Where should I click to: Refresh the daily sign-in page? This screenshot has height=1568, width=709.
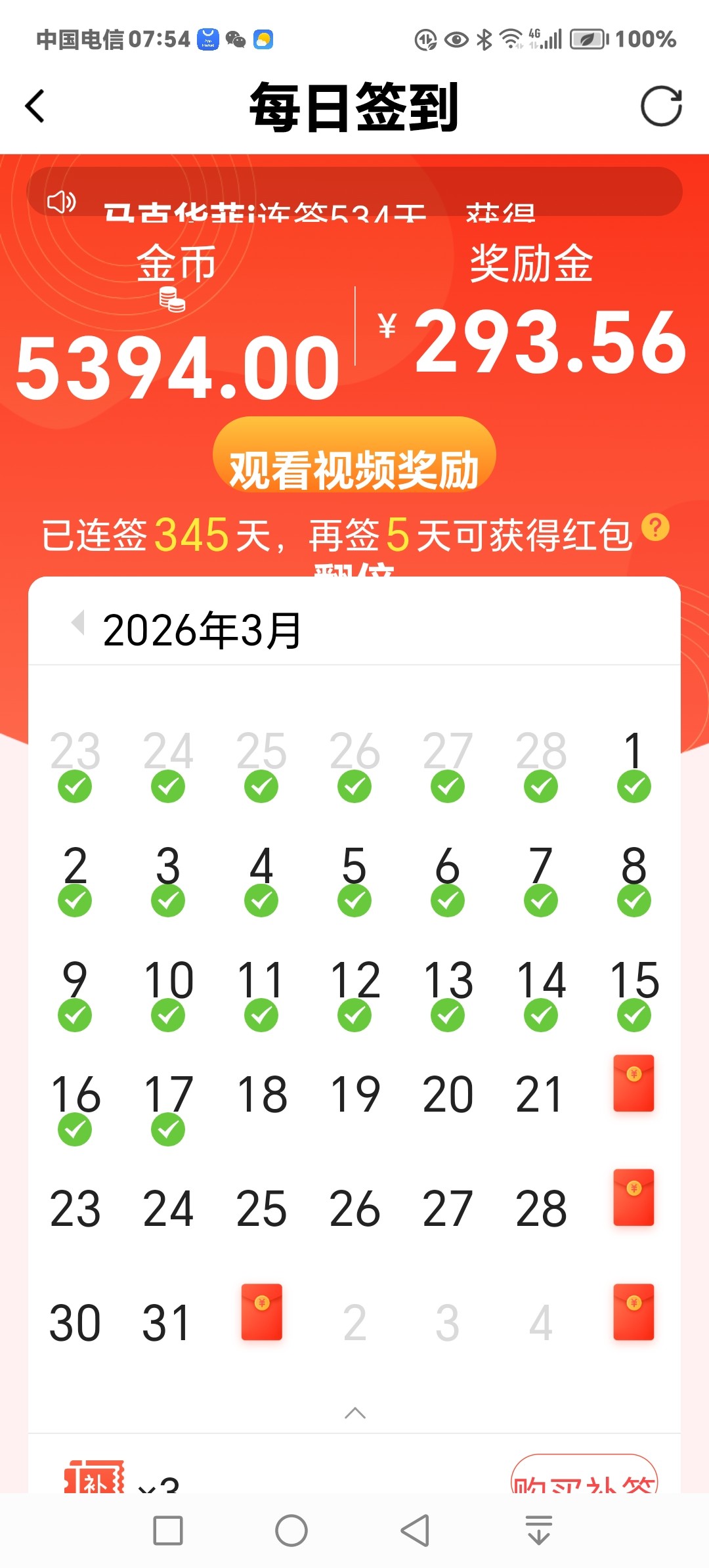tap(661, 106)
